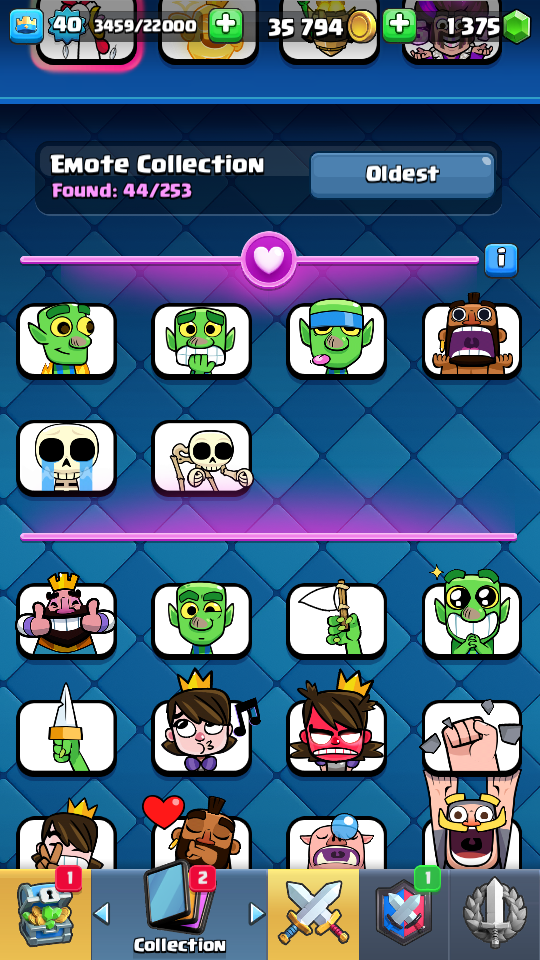540x960 pixels.
Task: Open the info icon beside favorites bar
Action: pyautogui.click(x=501, y=260)
